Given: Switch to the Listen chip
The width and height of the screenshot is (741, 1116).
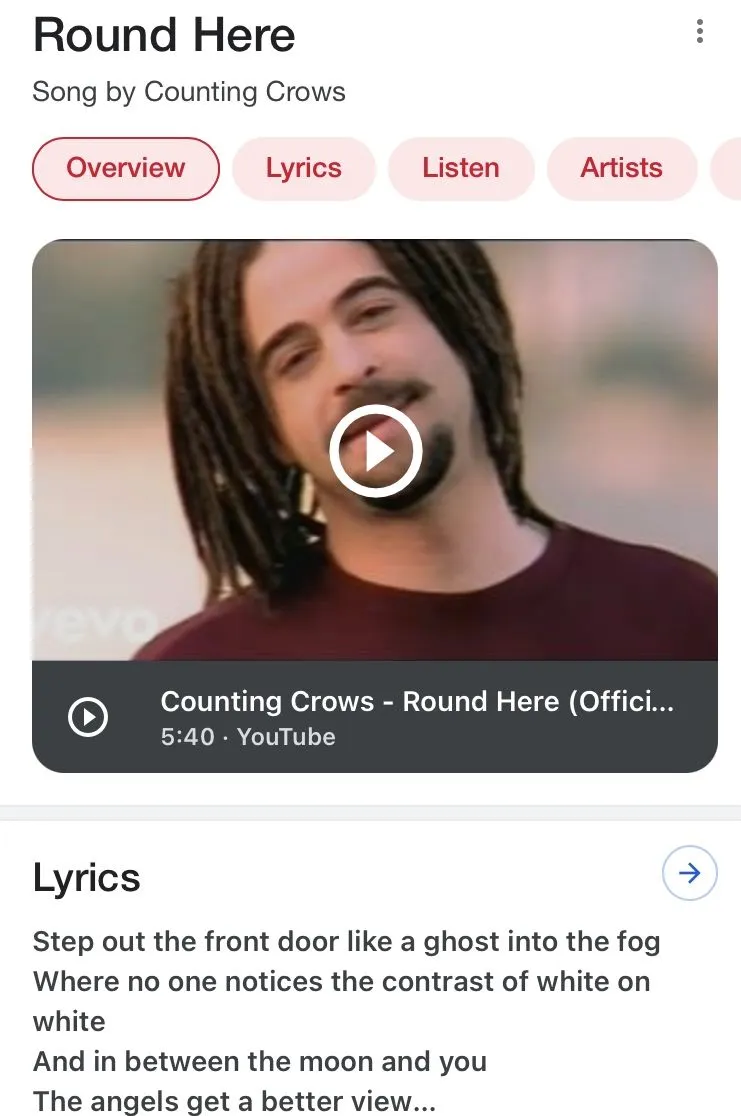Looking at the screenshot, I should coord(460,168).
